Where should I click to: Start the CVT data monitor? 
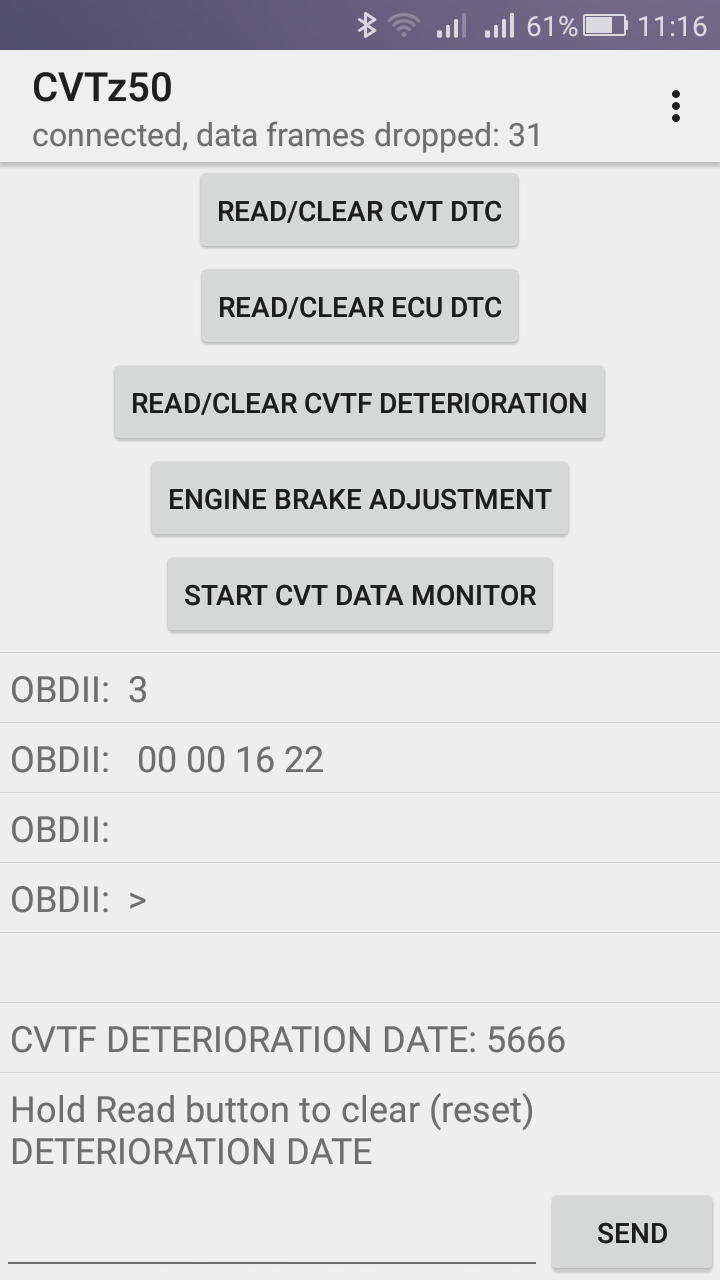(359, 595)
